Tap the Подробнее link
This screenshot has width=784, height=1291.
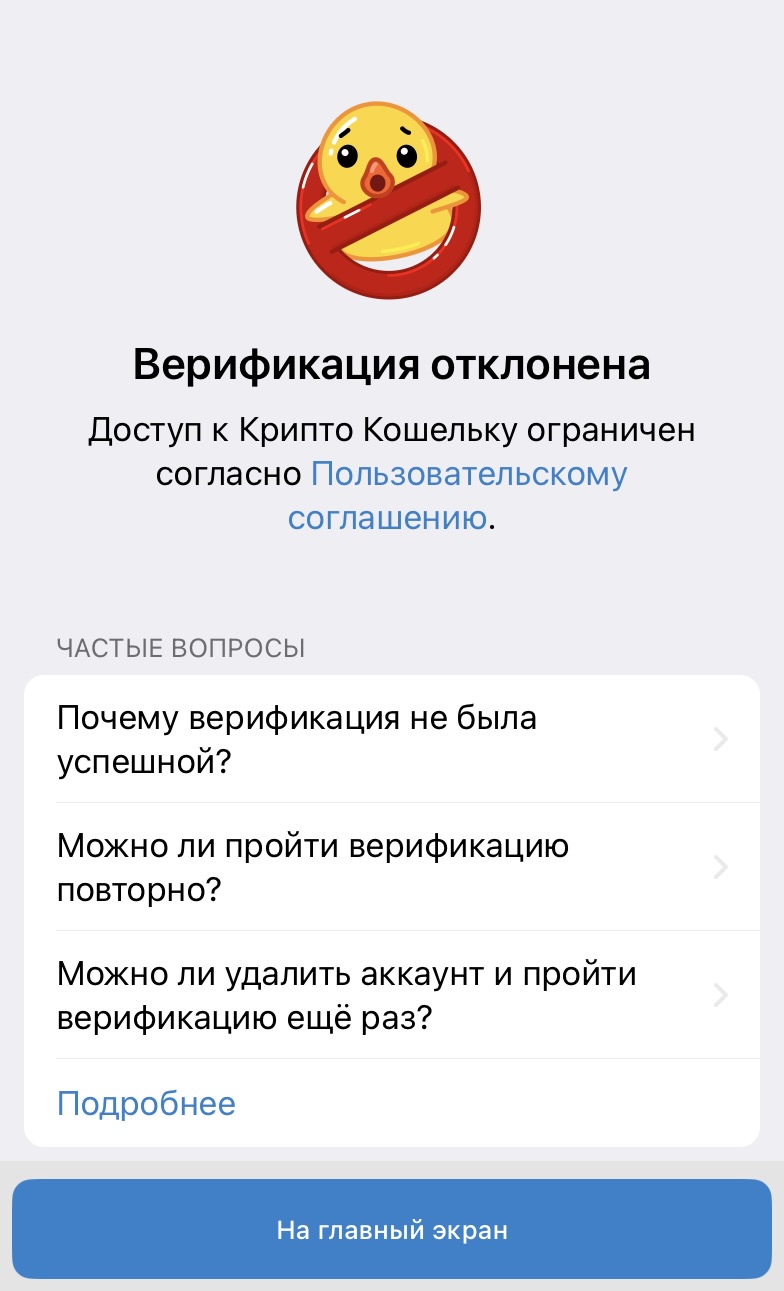click(x=146, y=1103)
